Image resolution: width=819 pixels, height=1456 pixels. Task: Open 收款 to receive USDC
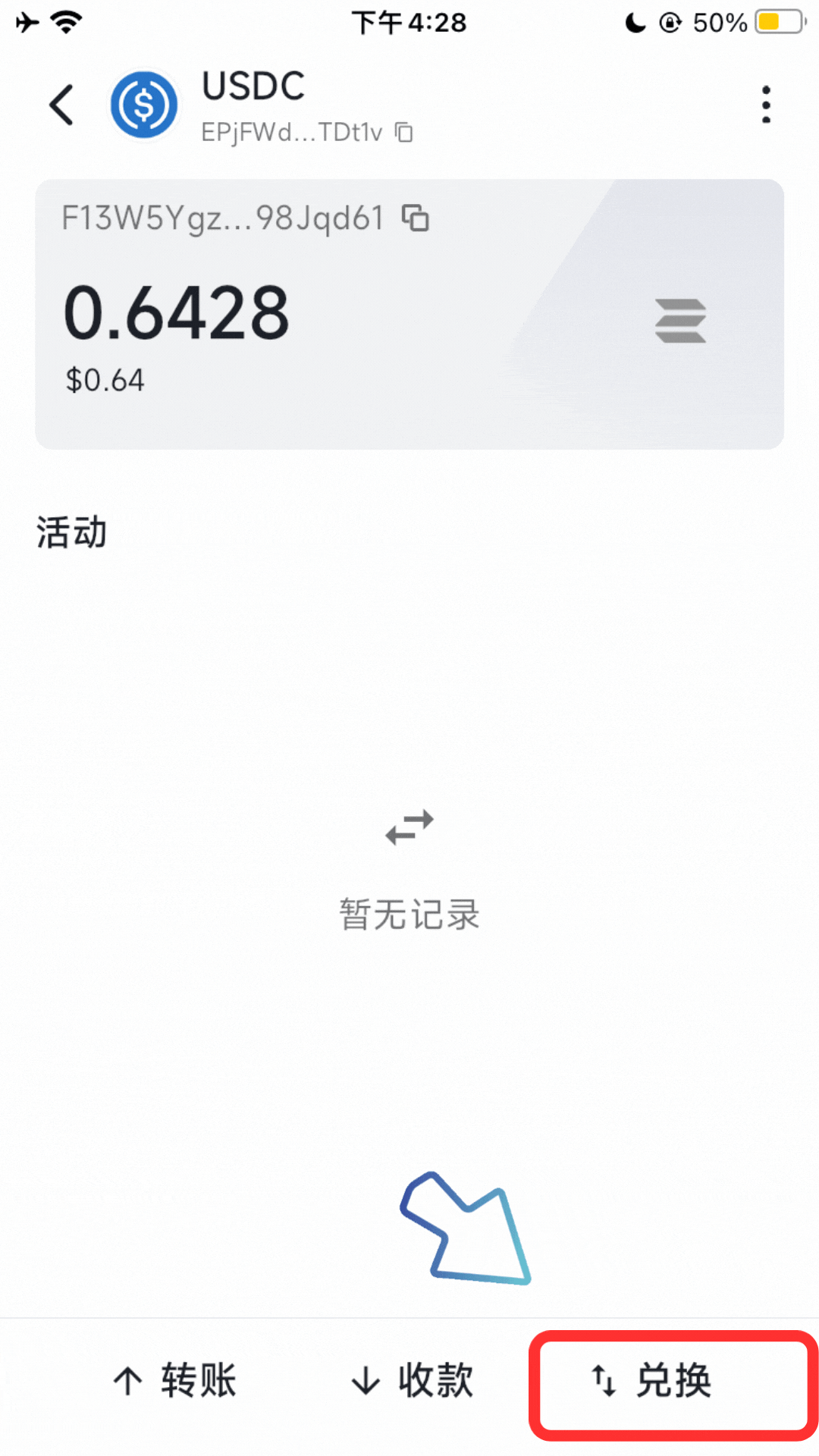coord(413,1380)
